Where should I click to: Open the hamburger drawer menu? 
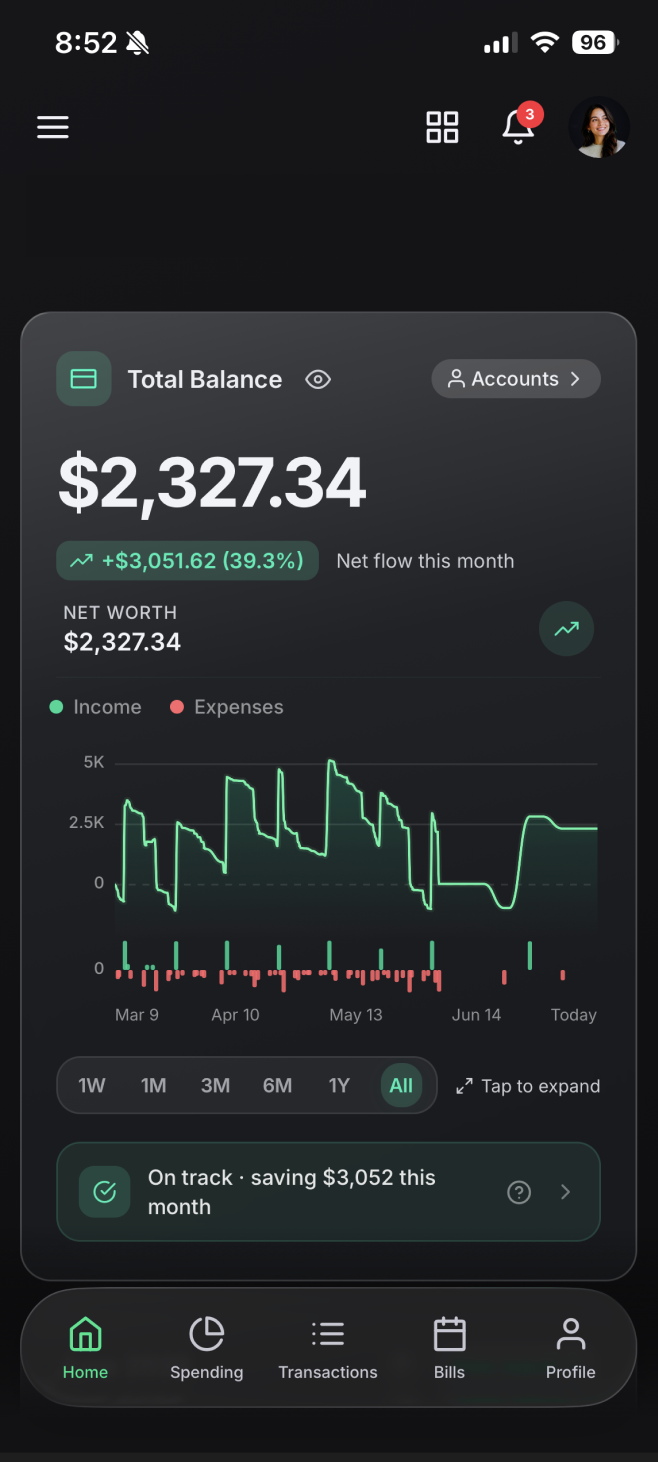pos(53,127)
